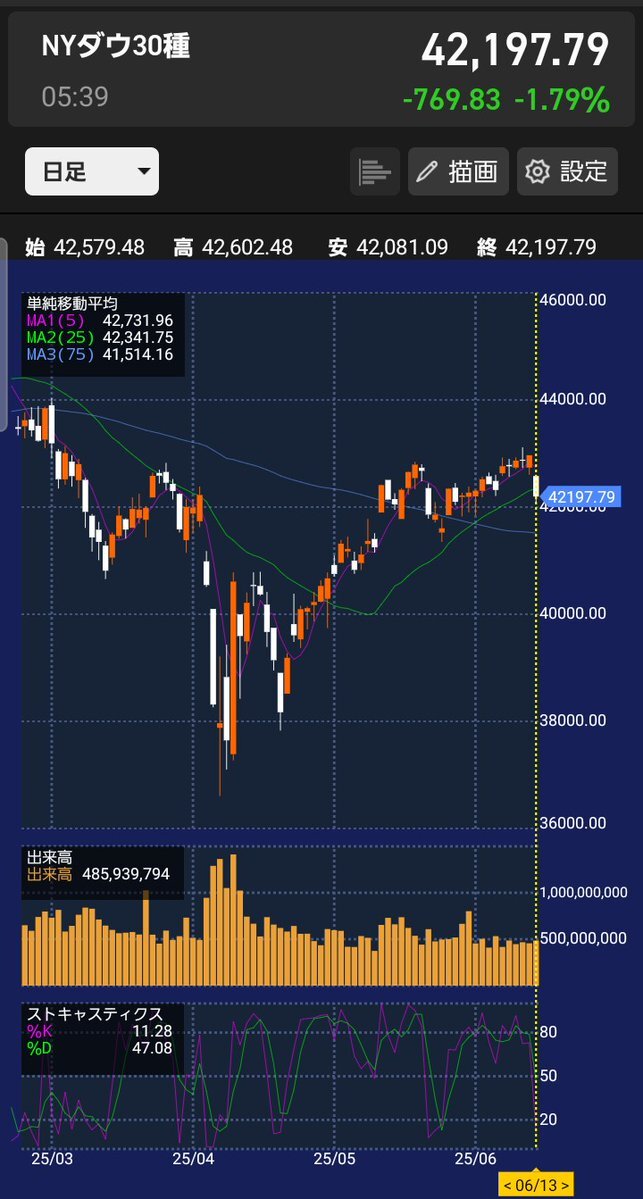
Task: Open chart 設定 settings
Action: (567, 171)
